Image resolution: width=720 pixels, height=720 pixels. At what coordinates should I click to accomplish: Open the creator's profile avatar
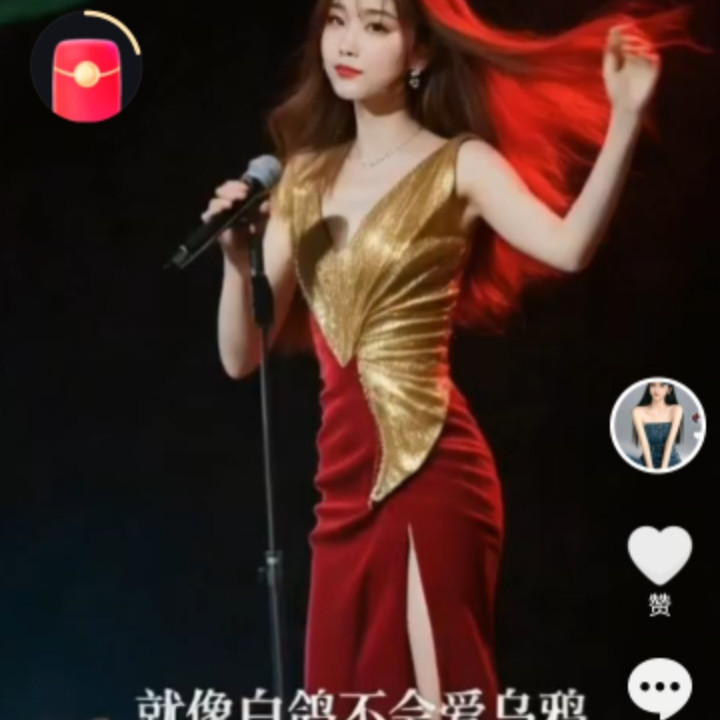(658, 425)
